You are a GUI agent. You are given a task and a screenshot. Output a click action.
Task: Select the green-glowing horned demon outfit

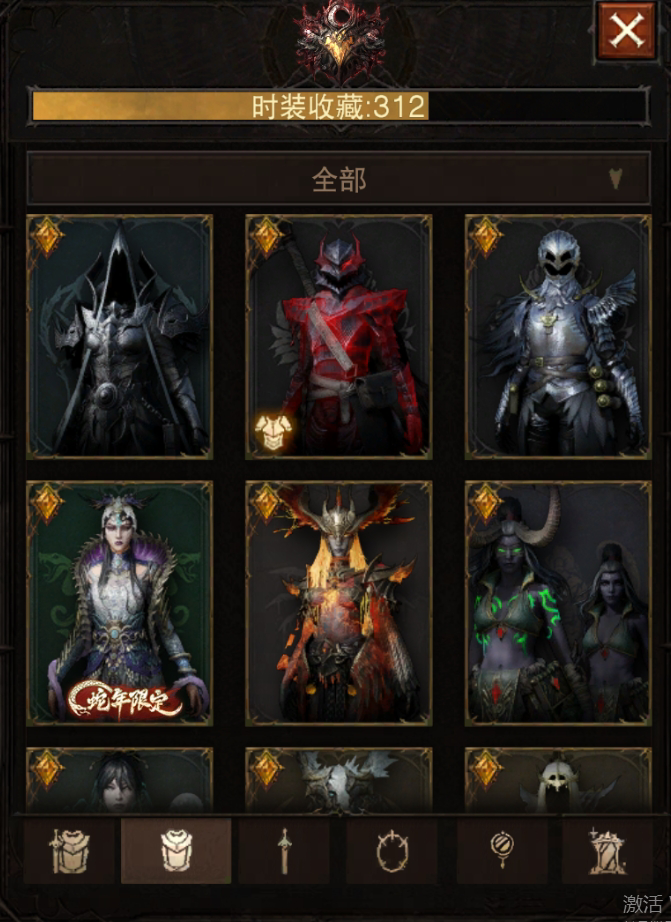click(557, 603)
